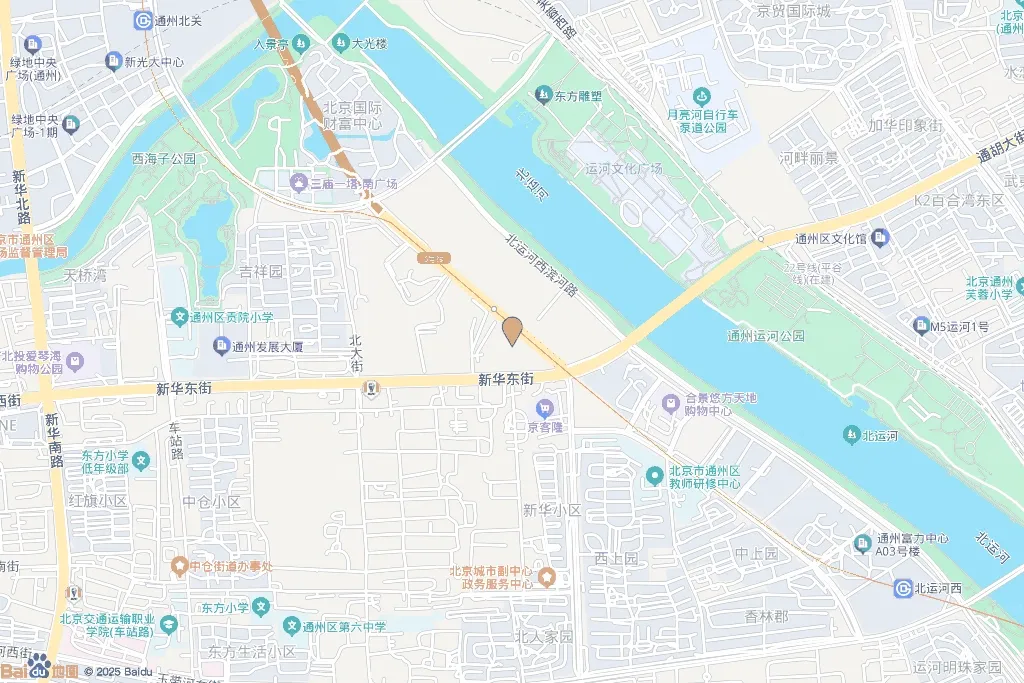
Task: Open the 北京市通州区教师研修中心 marker
Action: 654,477
